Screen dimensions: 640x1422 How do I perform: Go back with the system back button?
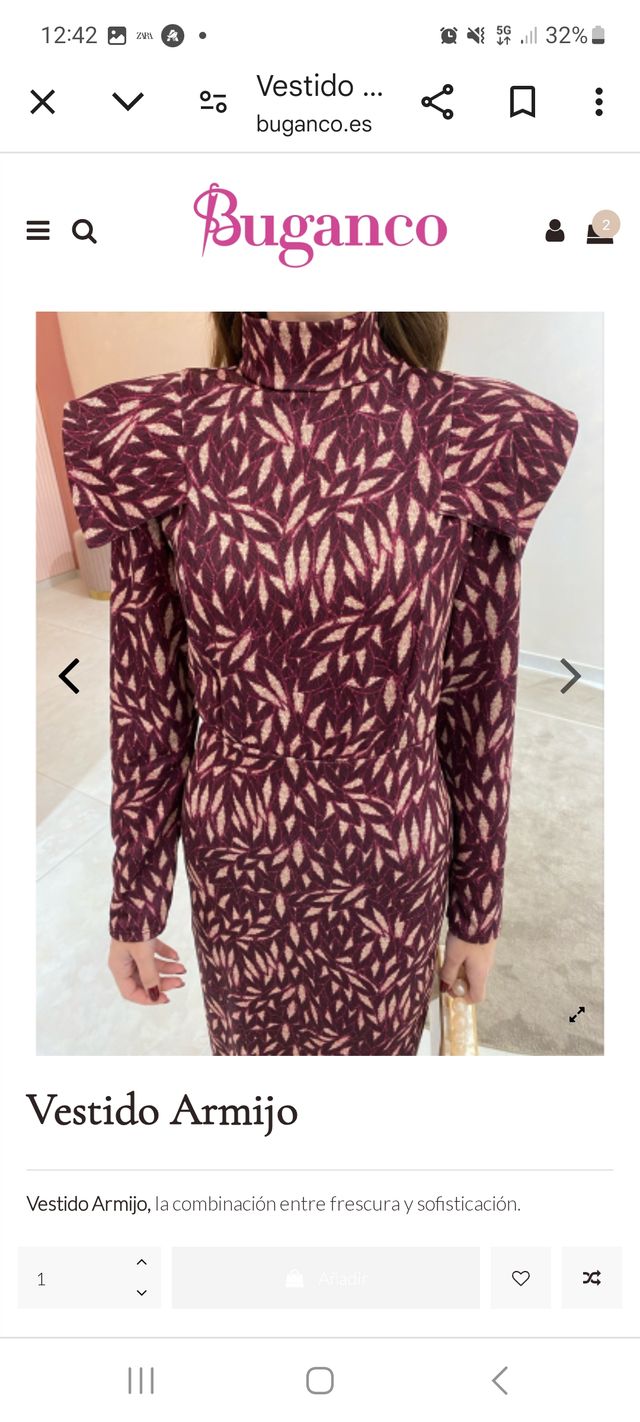499,1381
